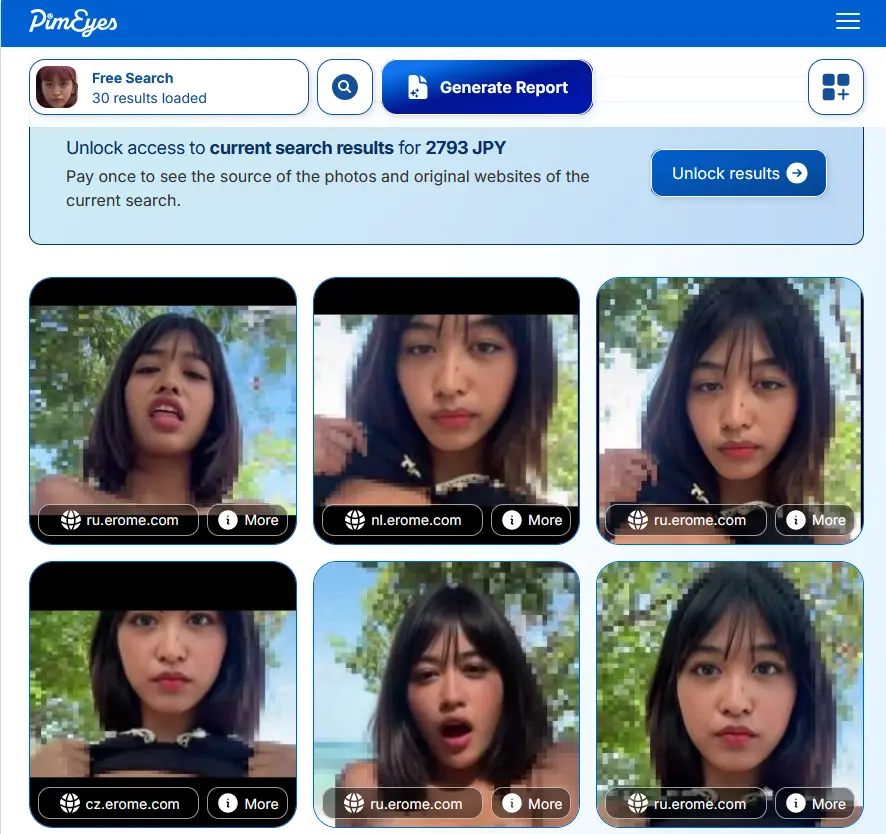Show More info on cz.erome.com result

(247, 803)
